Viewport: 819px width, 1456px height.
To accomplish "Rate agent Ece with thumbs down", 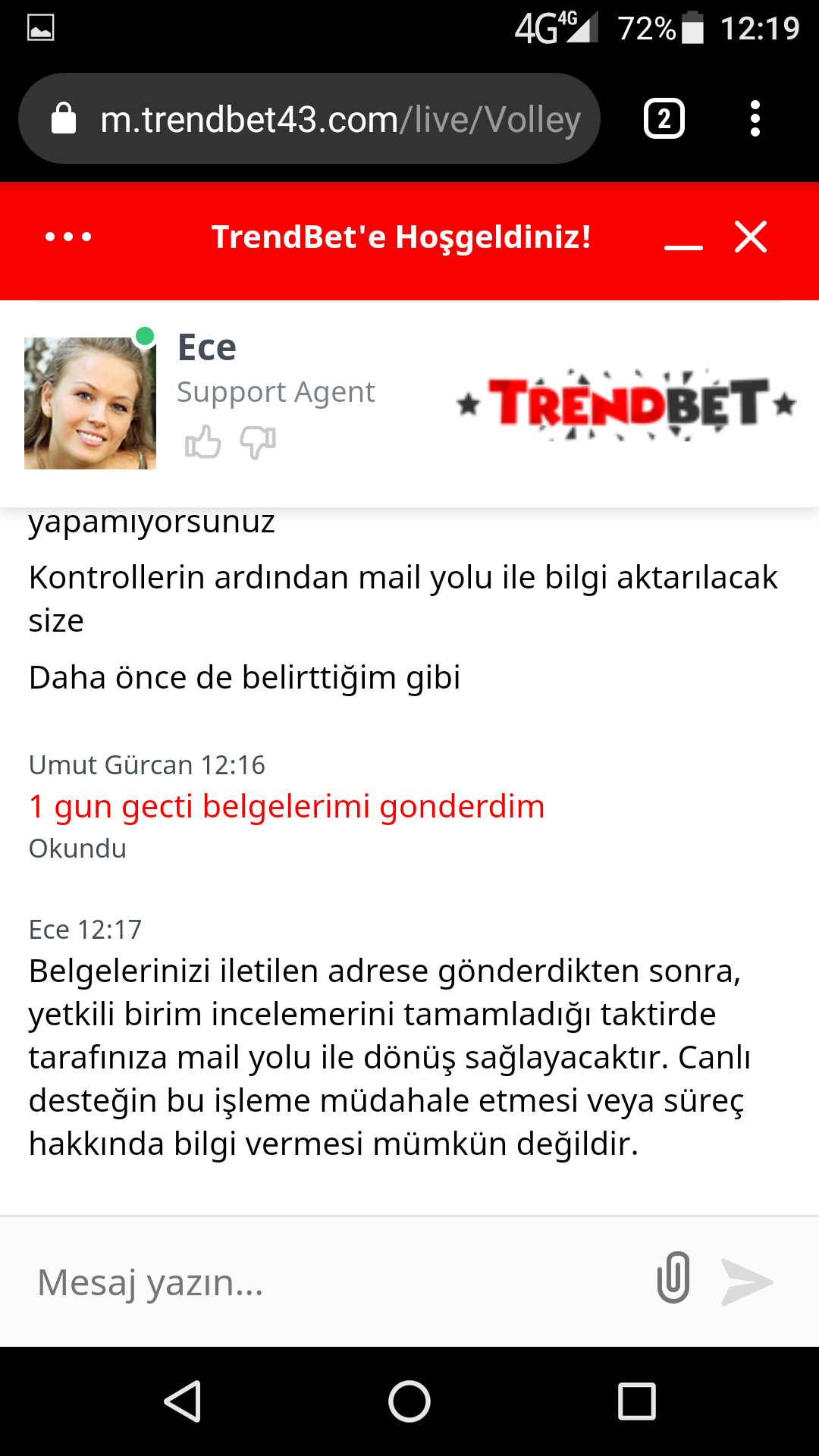I will coord(258,442).
